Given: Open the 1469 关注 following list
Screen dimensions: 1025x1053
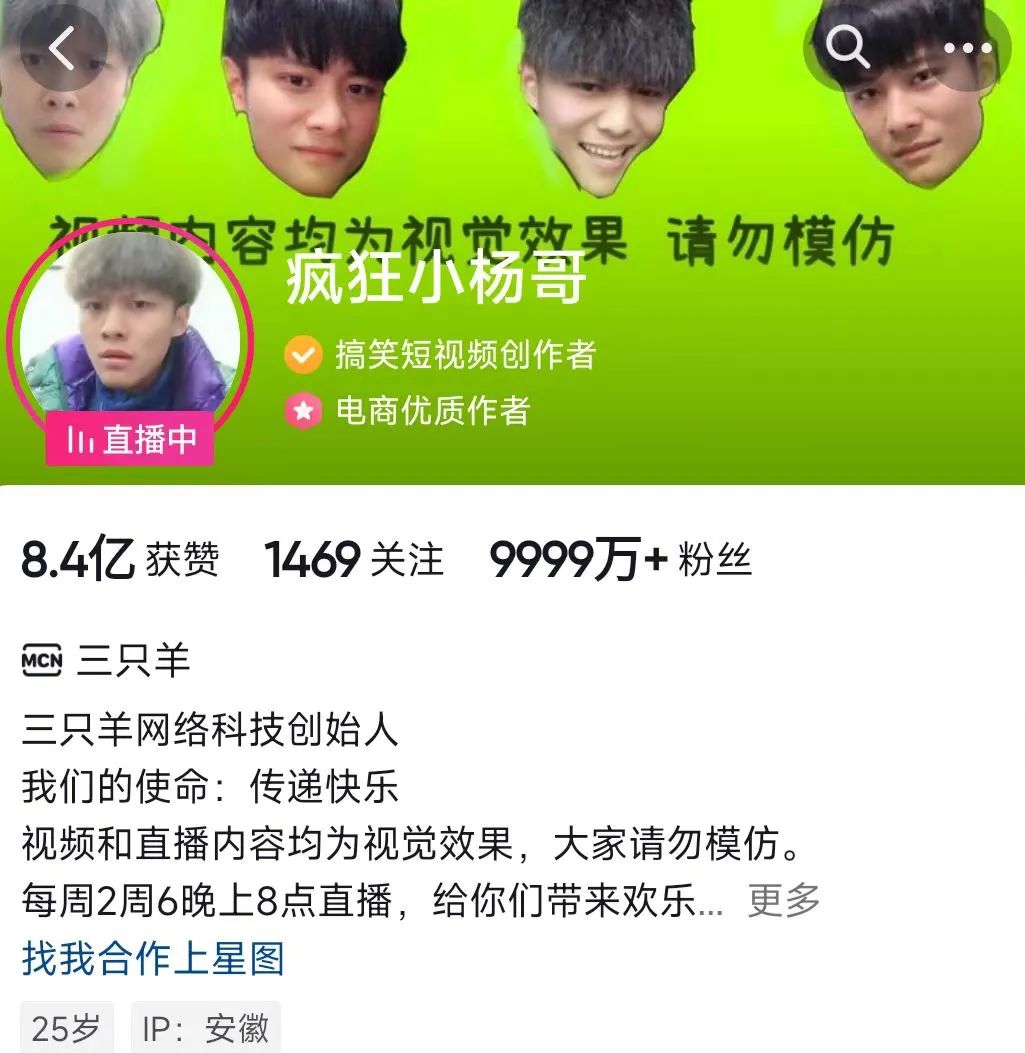Looking at the screenshot, I should point(354,560).
